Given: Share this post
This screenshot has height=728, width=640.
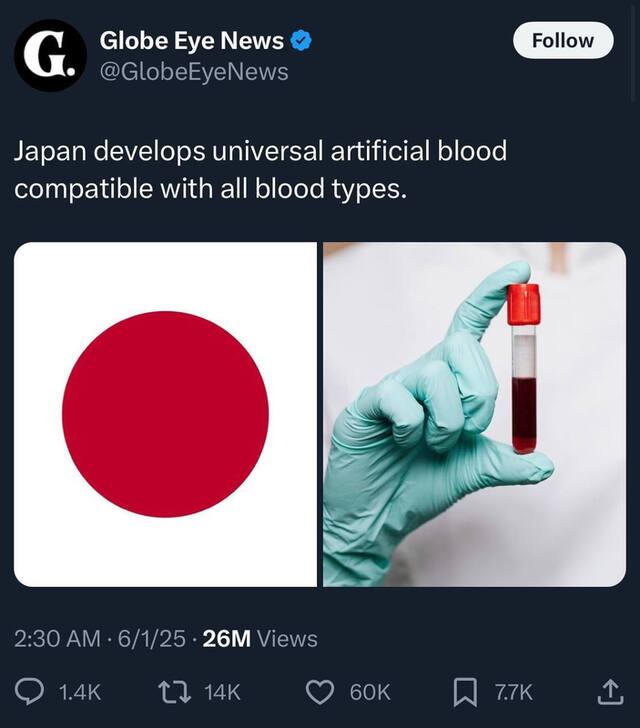Looking at the screenshot, I should click(x=607, y=691).
